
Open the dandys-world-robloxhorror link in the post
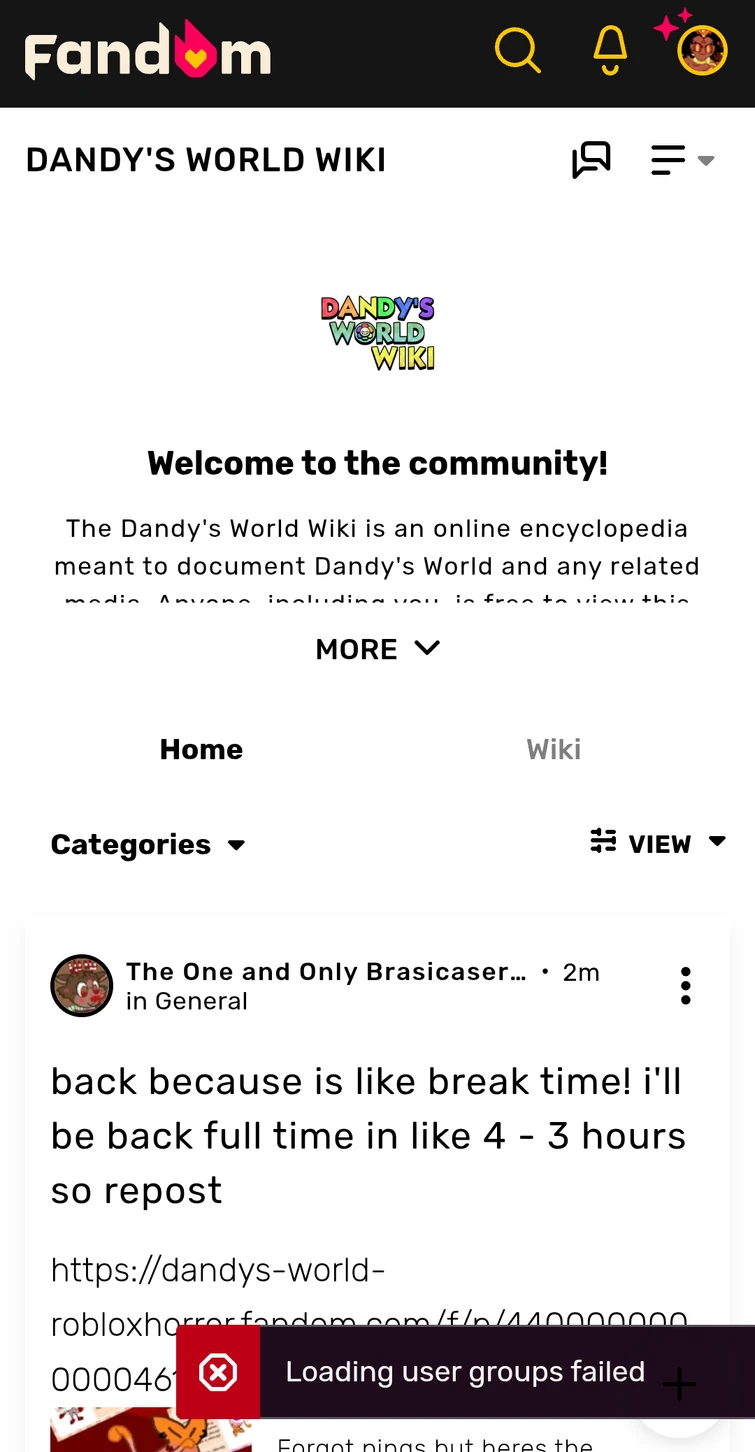[218, 1271]
